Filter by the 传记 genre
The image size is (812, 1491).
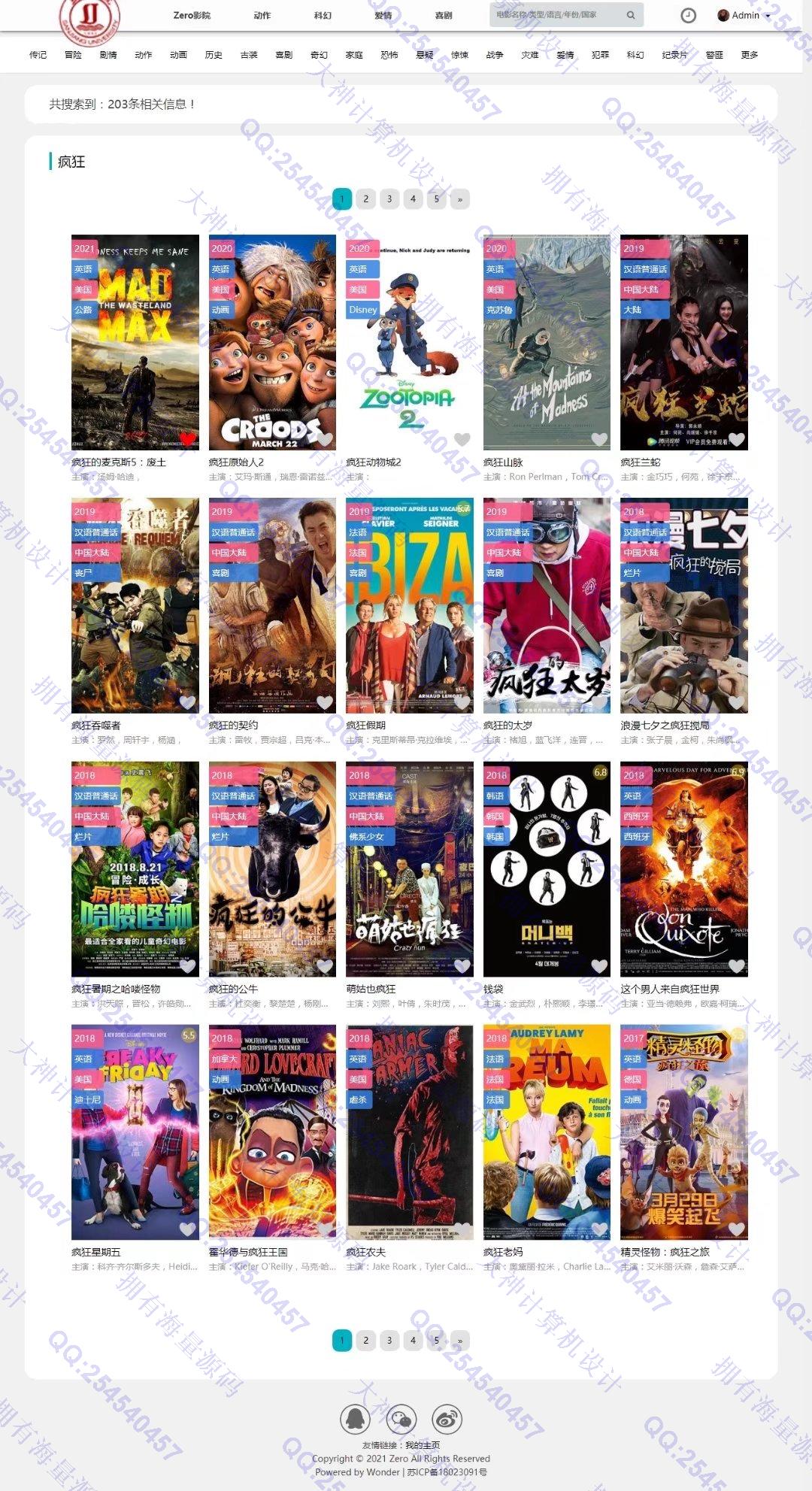click(38, 55)
